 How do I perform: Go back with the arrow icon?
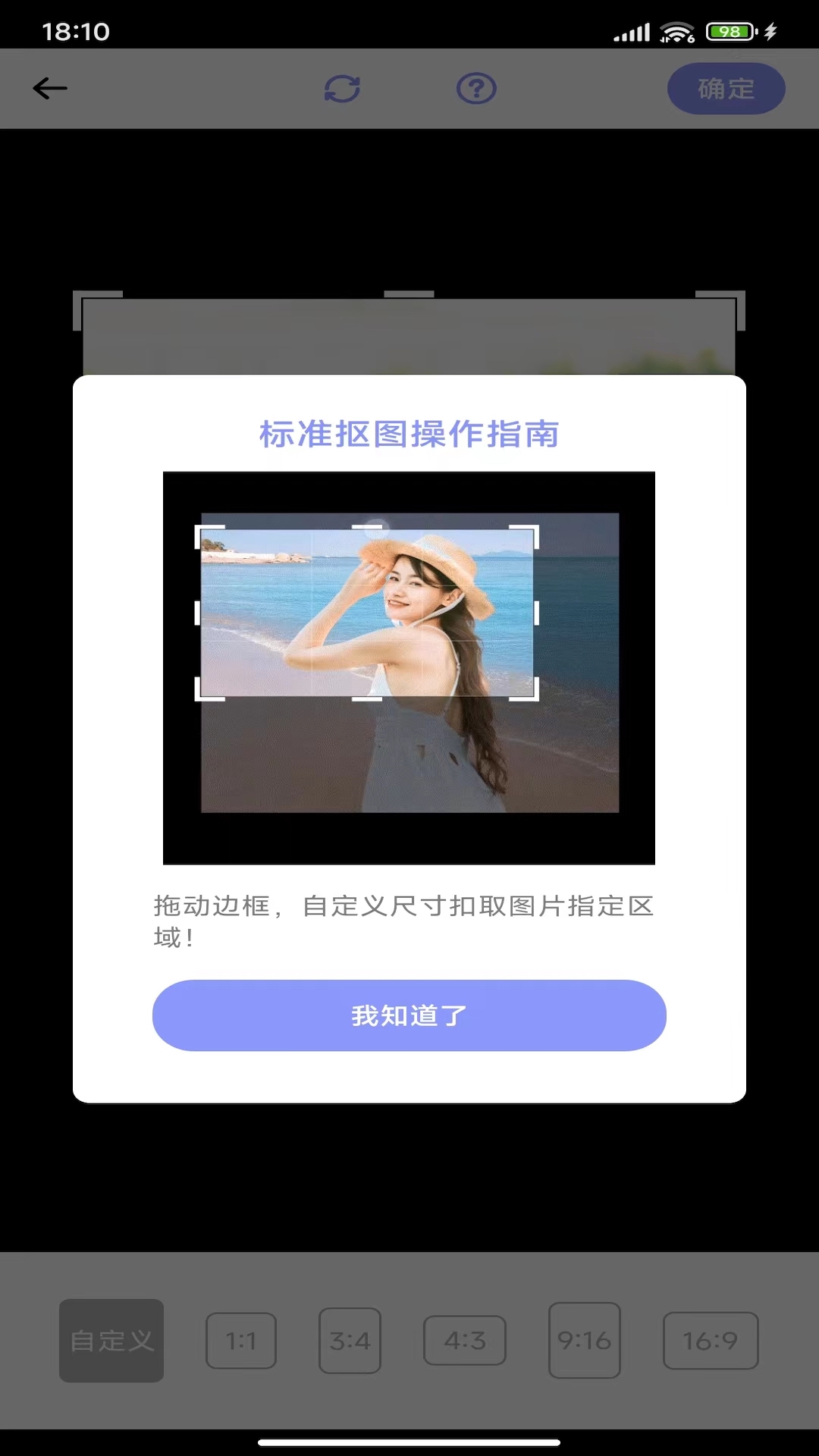[50, 89]
